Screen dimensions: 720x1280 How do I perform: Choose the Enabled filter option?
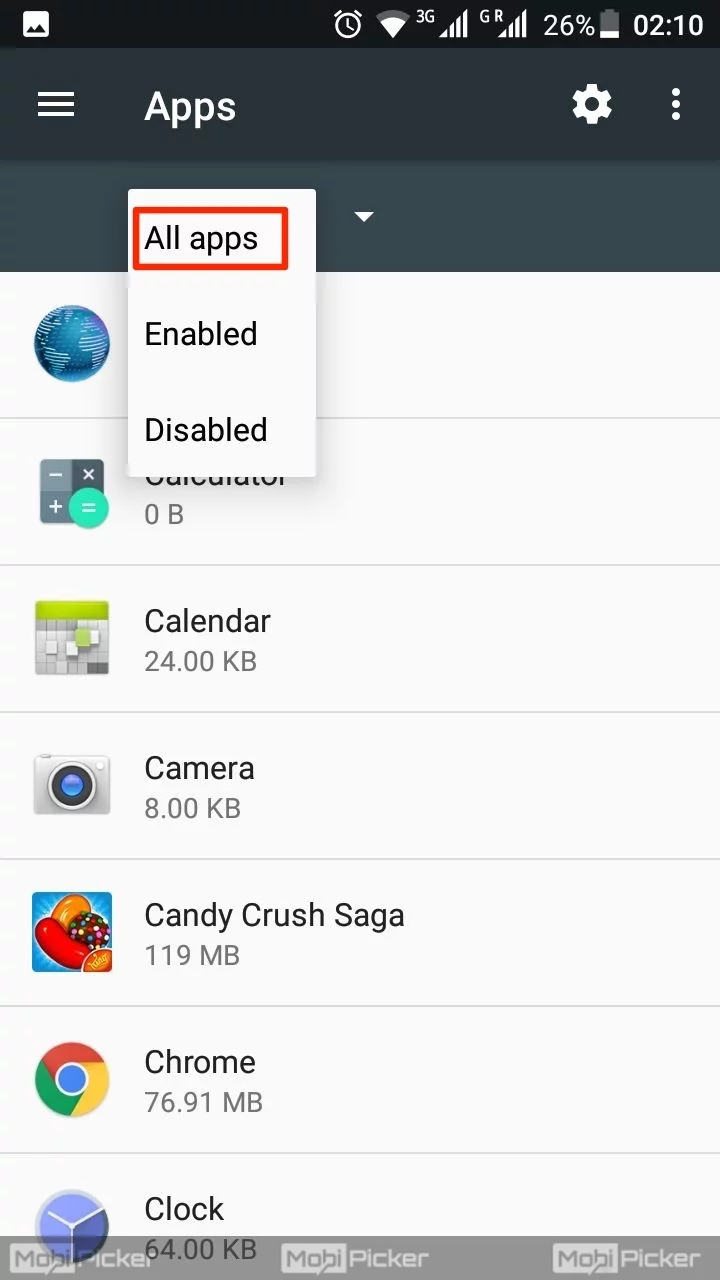(222, 334)
